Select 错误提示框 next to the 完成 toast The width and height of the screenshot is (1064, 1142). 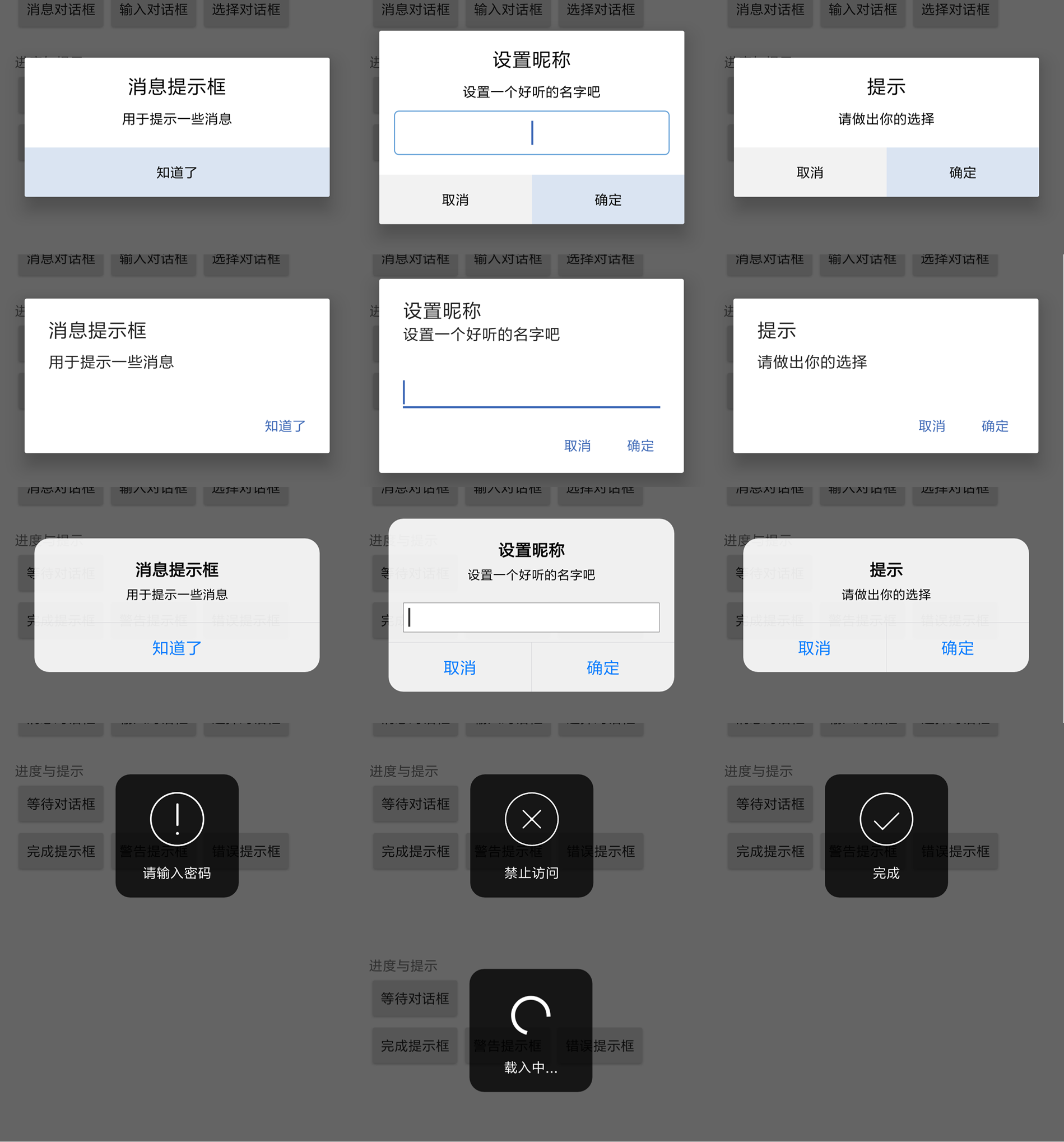tap(955, 851)
